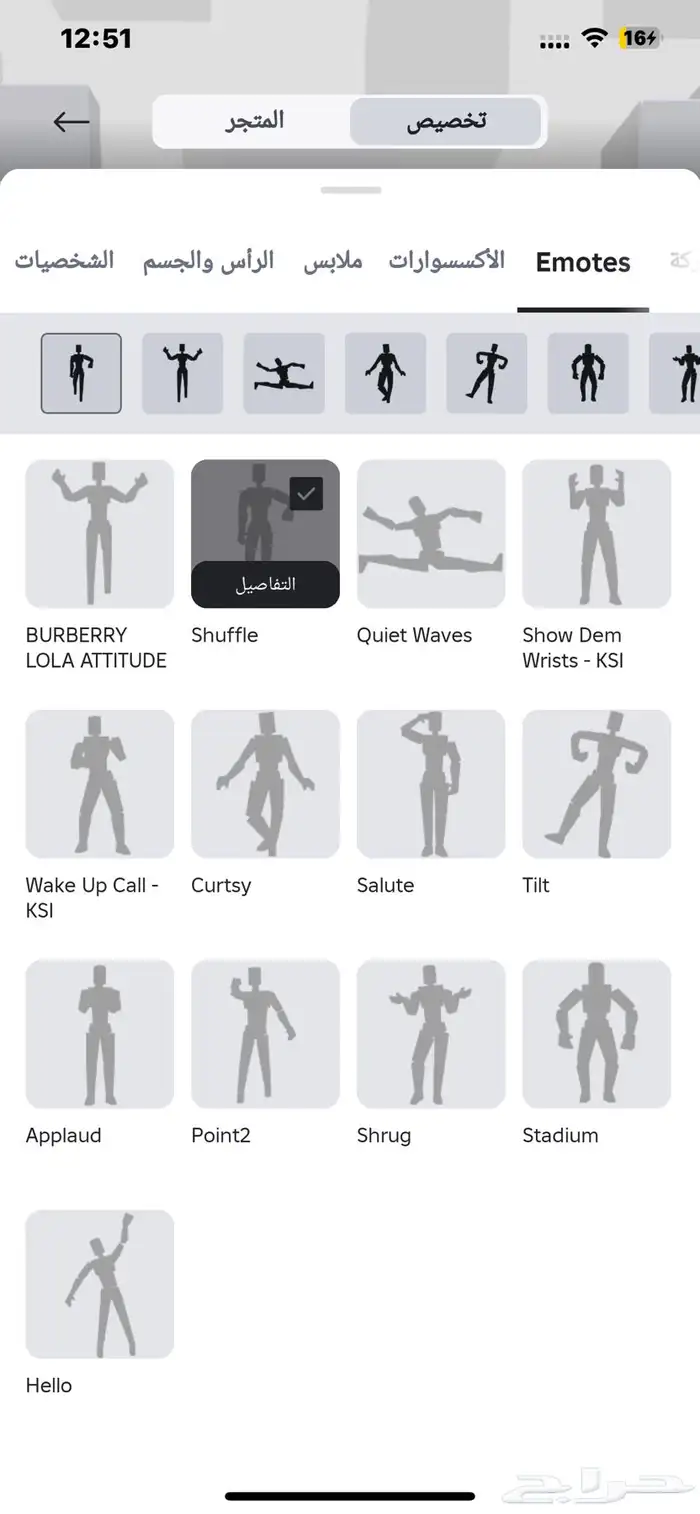700x1514 pixels.
Task: Switch to the المتجر segment
Action: coord(253,122)
